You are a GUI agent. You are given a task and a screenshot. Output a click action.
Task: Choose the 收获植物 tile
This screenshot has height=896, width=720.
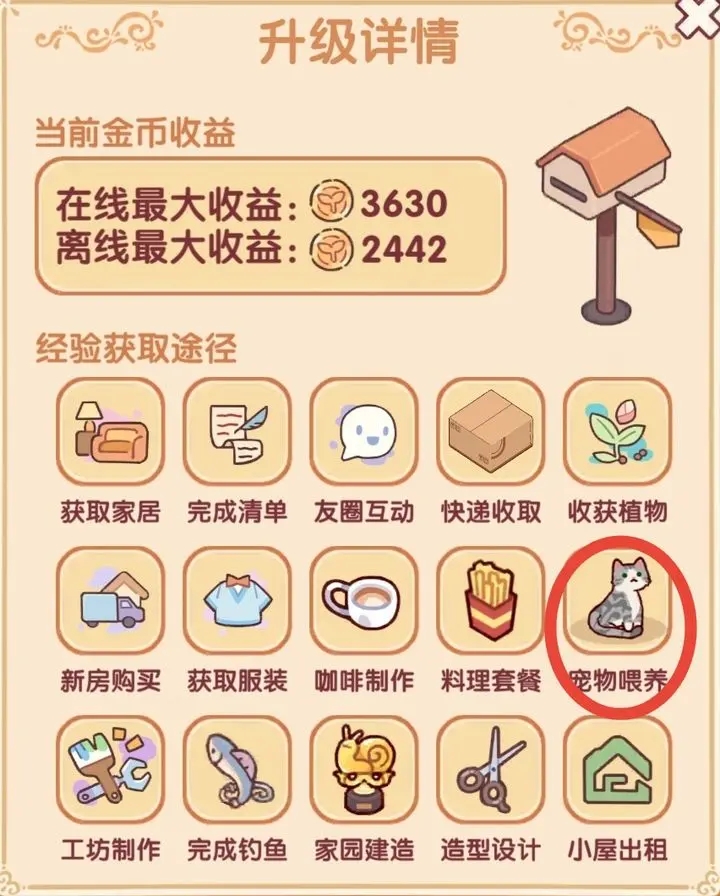pyautogui.click(x=617, y=438)
